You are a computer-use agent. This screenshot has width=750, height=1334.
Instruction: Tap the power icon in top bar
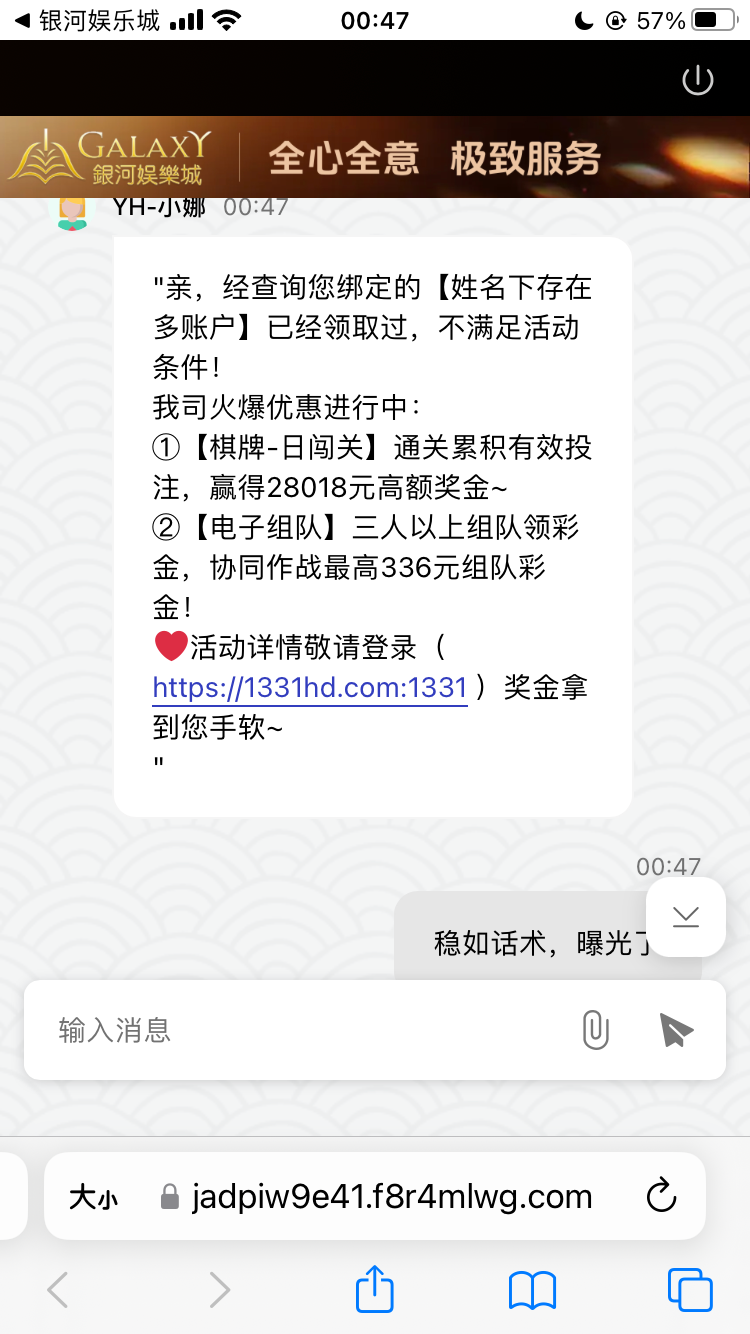[697, 80]
